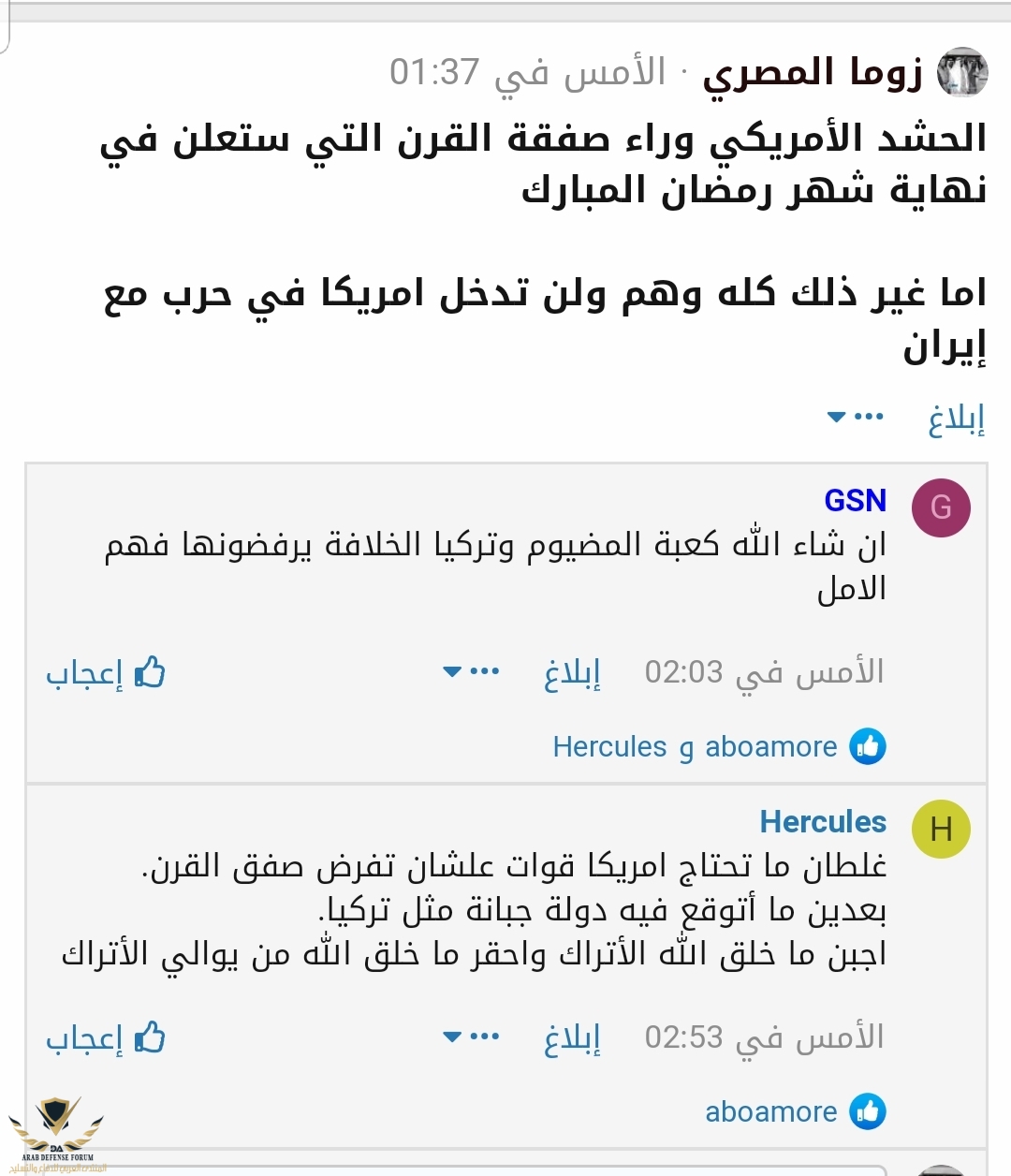Open aboamore's profile under GSN's comment

pos(770,747)
